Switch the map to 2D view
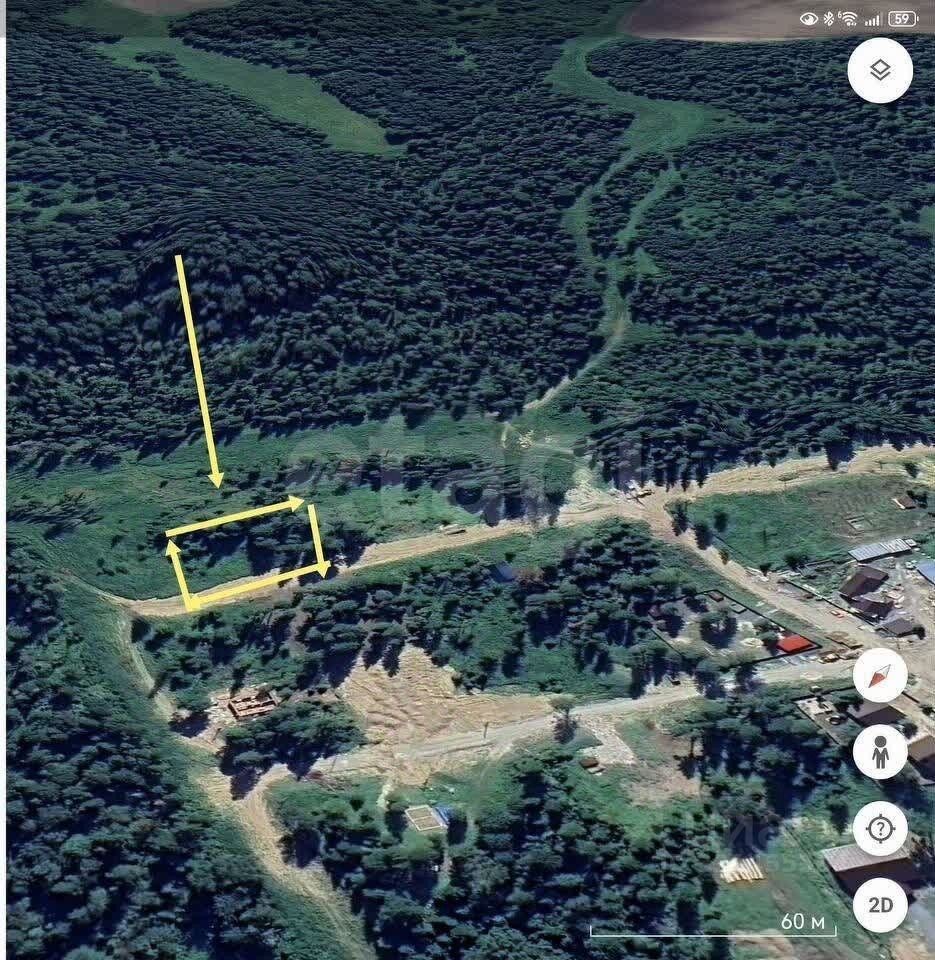 pyautogui.click(x=880, y=905)
